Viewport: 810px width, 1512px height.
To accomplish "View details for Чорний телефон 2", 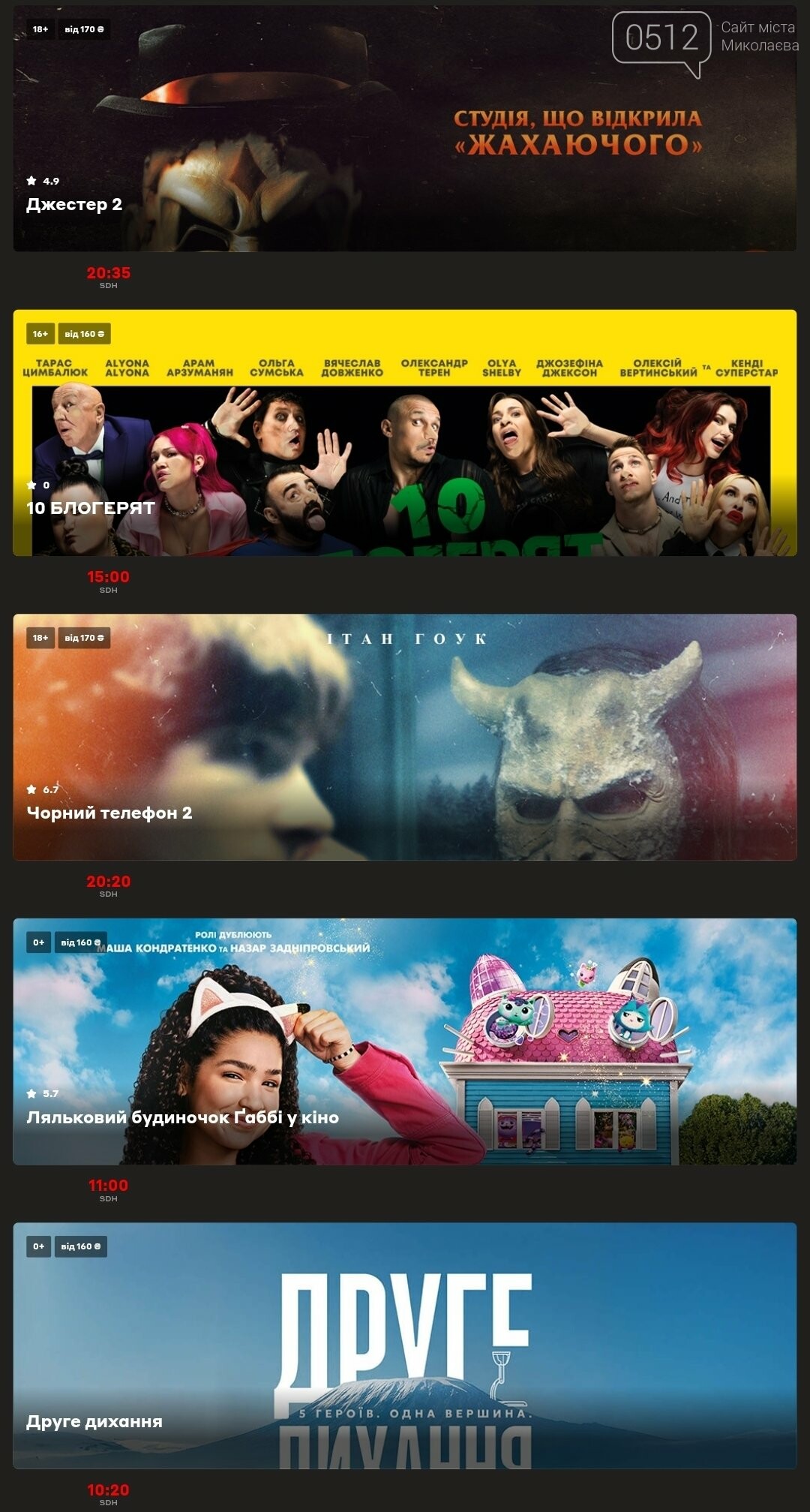I will (x=405, y=737).
